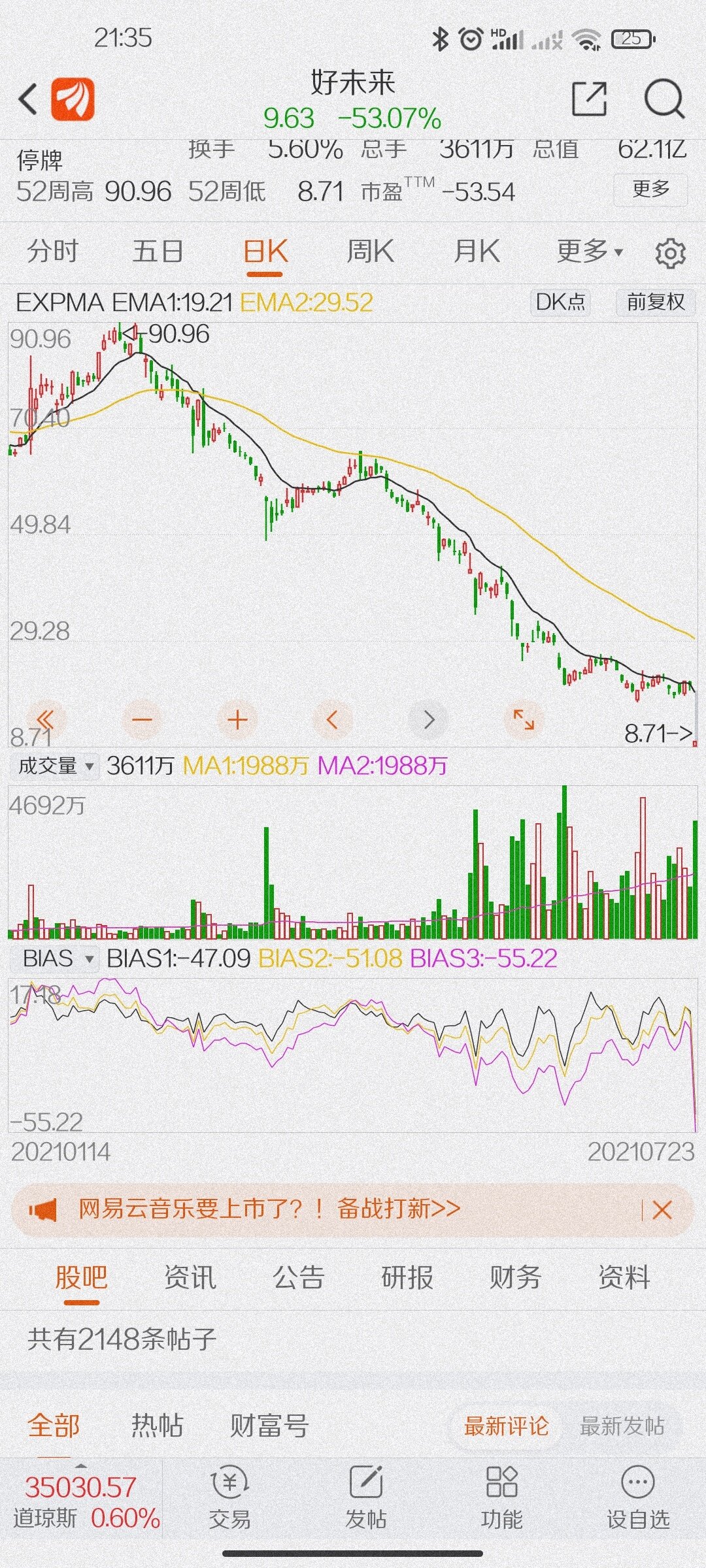Switch to the 周K chart

coord(370,252)
